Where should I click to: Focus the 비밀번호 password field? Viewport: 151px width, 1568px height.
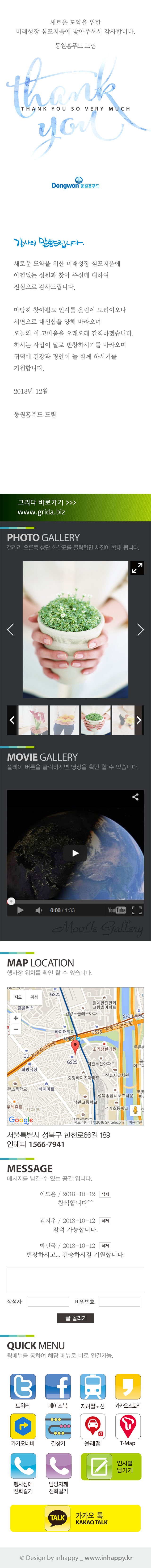click(x=119, y=1301)
